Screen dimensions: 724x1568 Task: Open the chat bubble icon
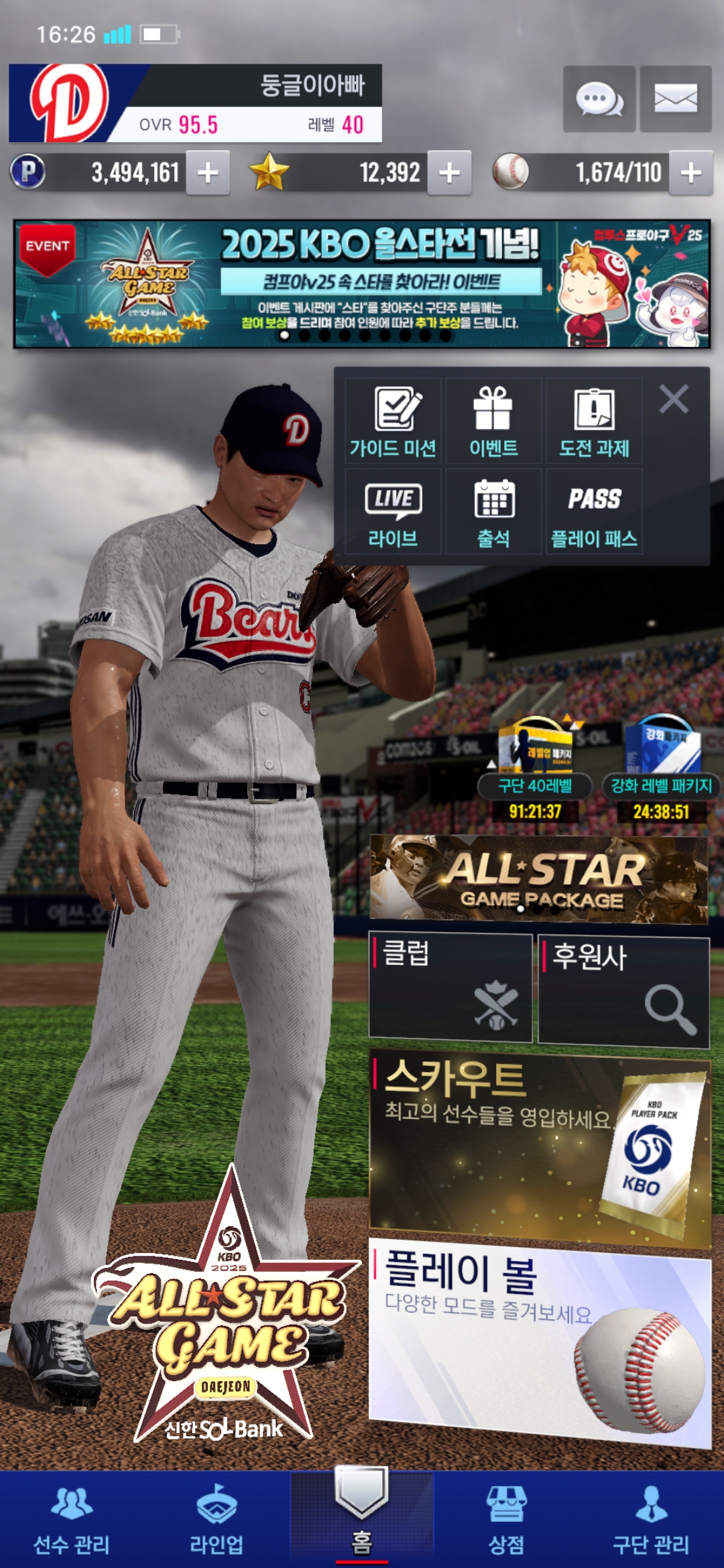[x=599, y=99]
